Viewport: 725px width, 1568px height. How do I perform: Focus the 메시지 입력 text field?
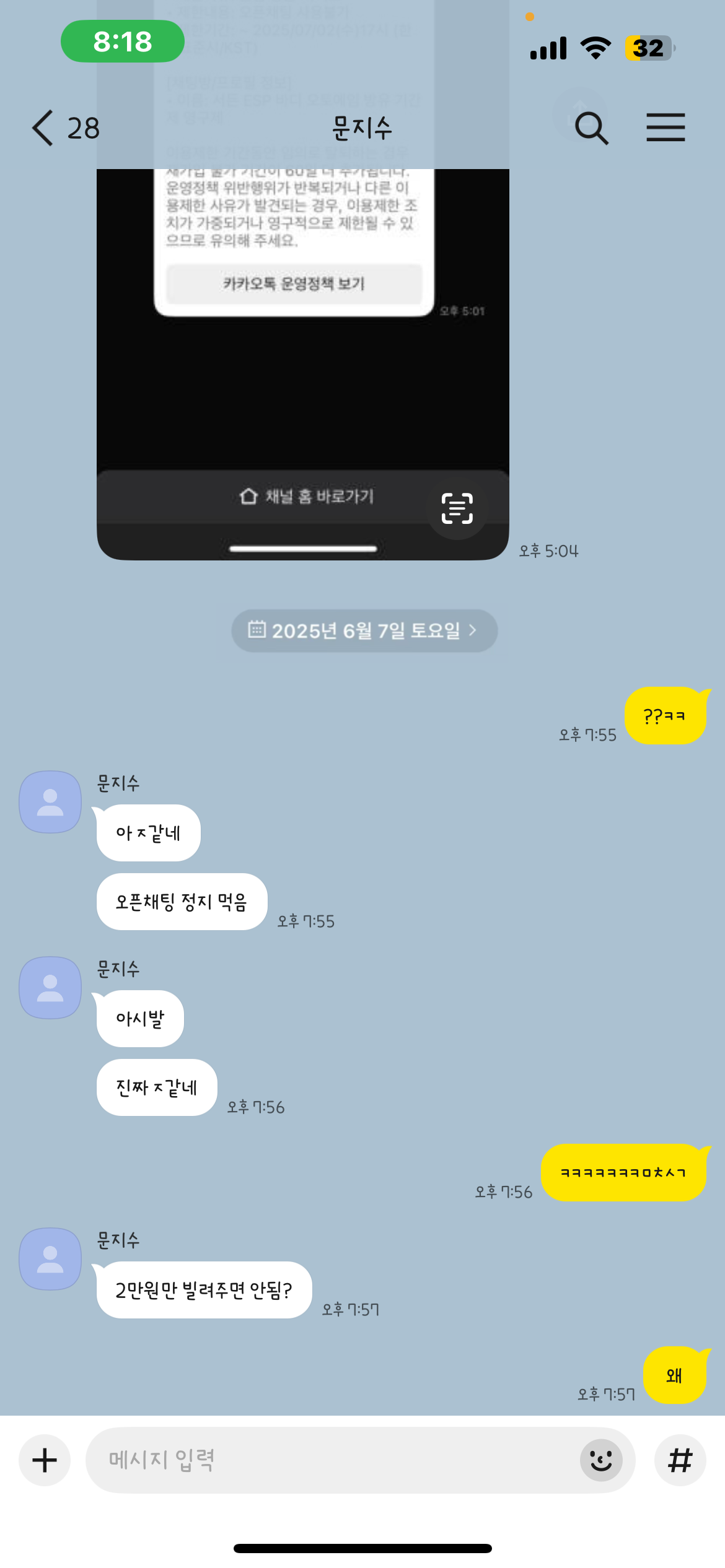click(328, 1460)
